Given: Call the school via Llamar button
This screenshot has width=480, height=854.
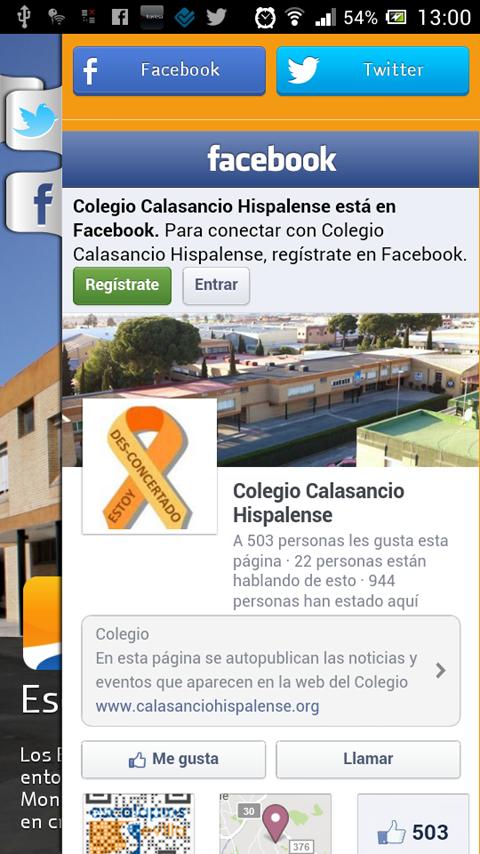Looking at the screenshot, I should [x=368, y=759].
